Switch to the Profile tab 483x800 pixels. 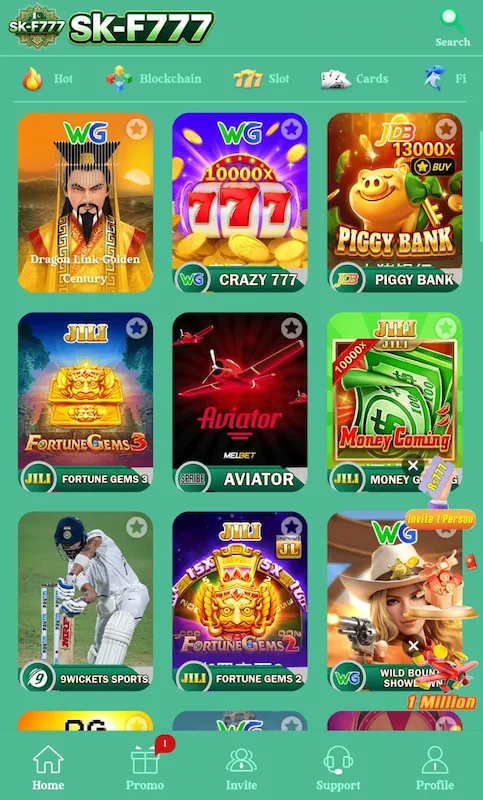(435, 768)
